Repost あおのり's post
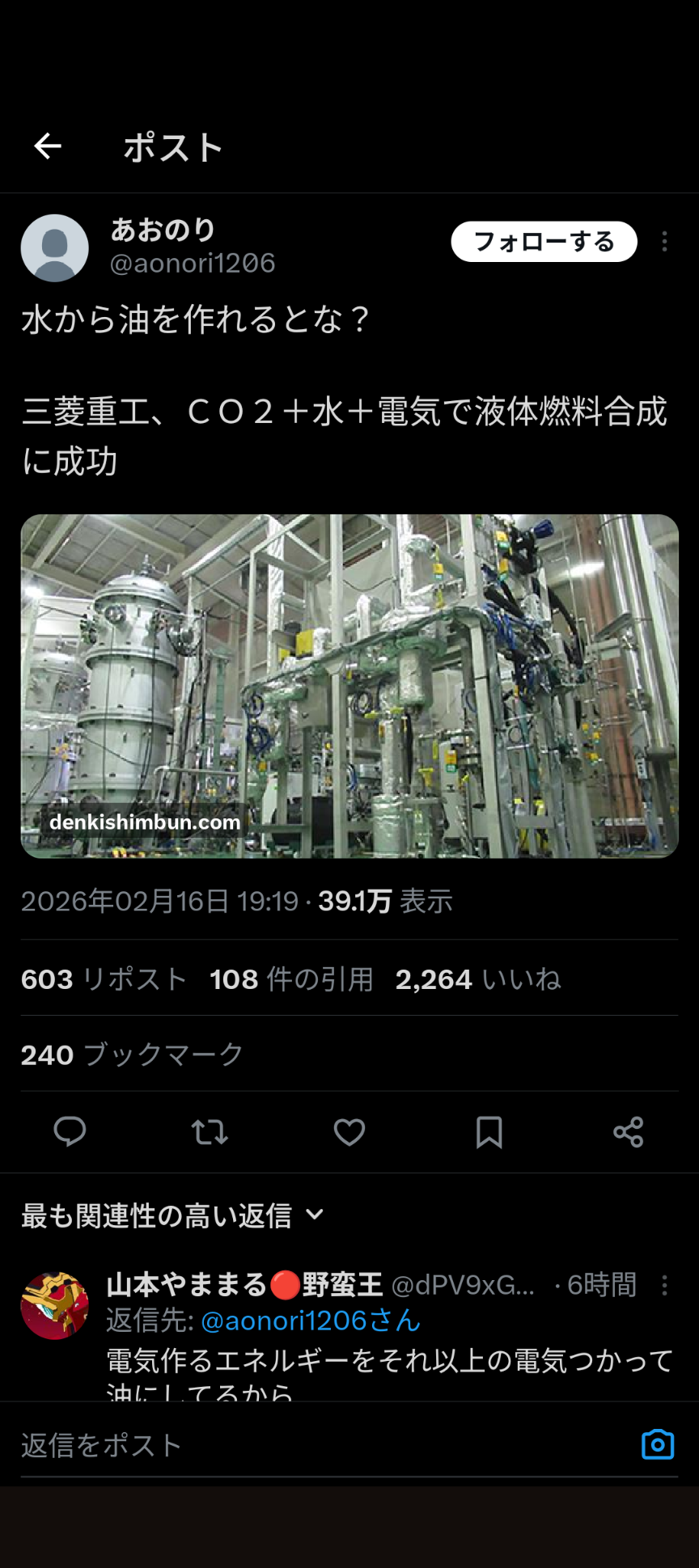699x1568 pixels. click(210, 1132)
